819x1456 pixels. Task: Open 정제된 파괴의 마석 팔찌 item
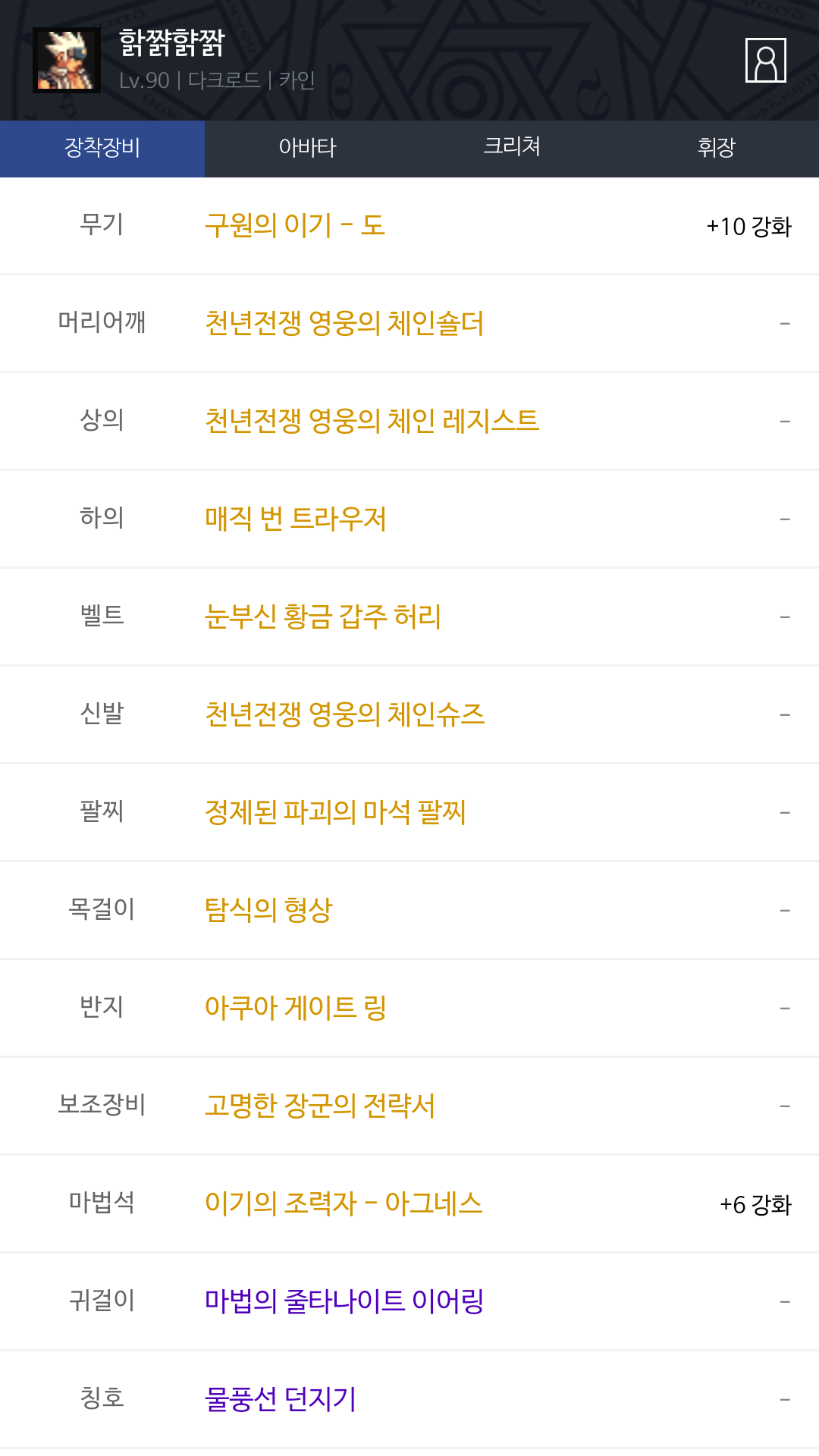335,813
